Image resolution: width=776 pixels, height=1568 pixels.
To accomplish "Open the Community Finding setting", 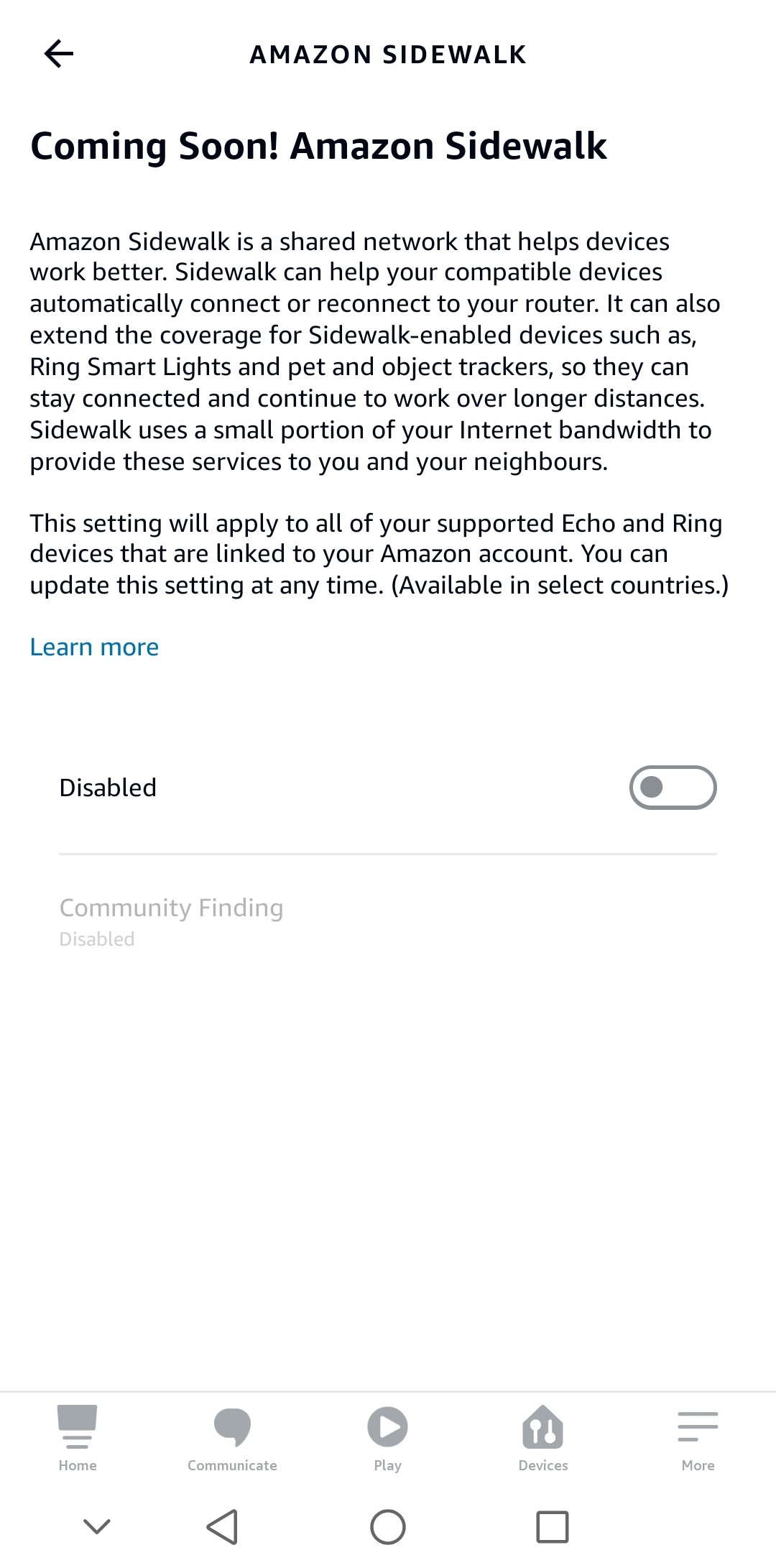I will pos(388,922).
